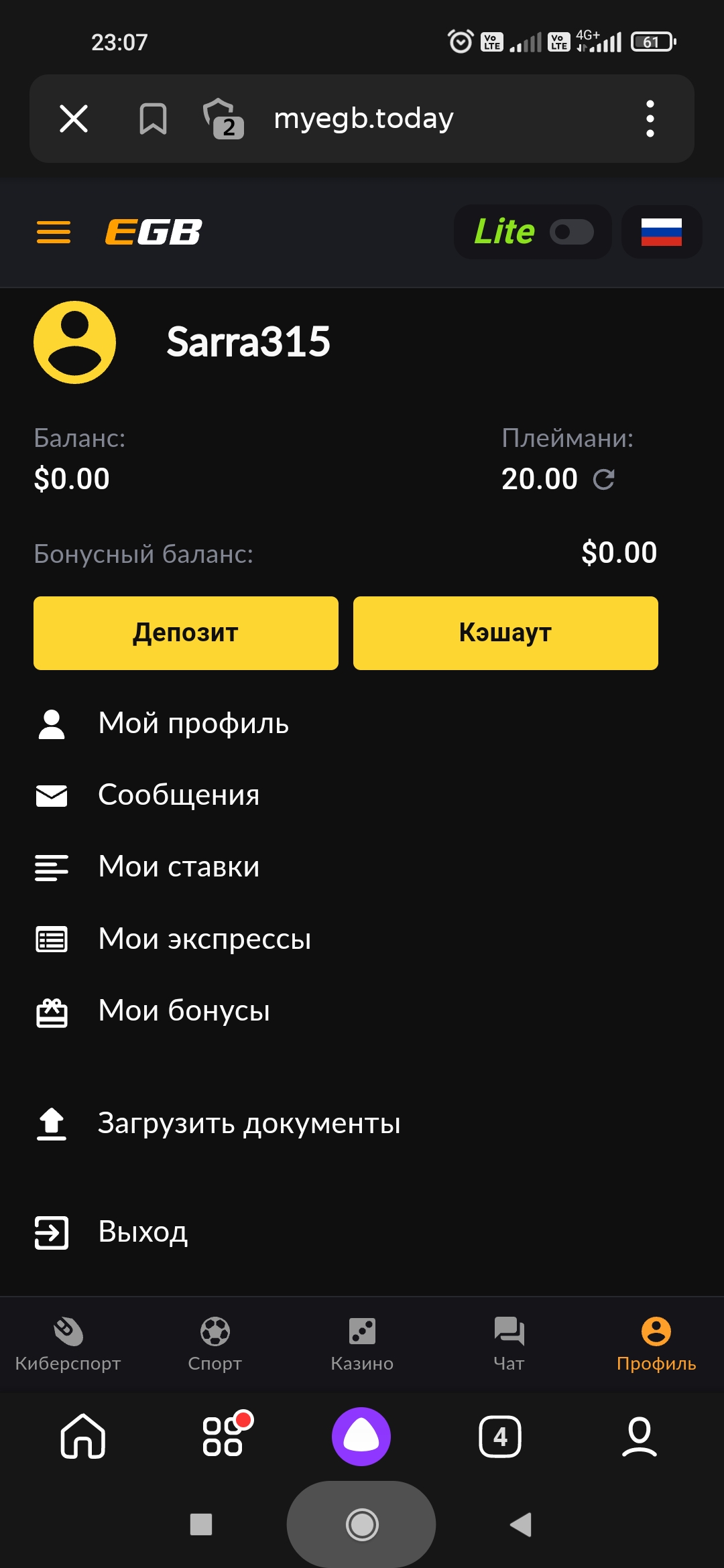Viewport: 724px width, 1568px height.
Task: Open Сообщения
Action: pos(178,795)
